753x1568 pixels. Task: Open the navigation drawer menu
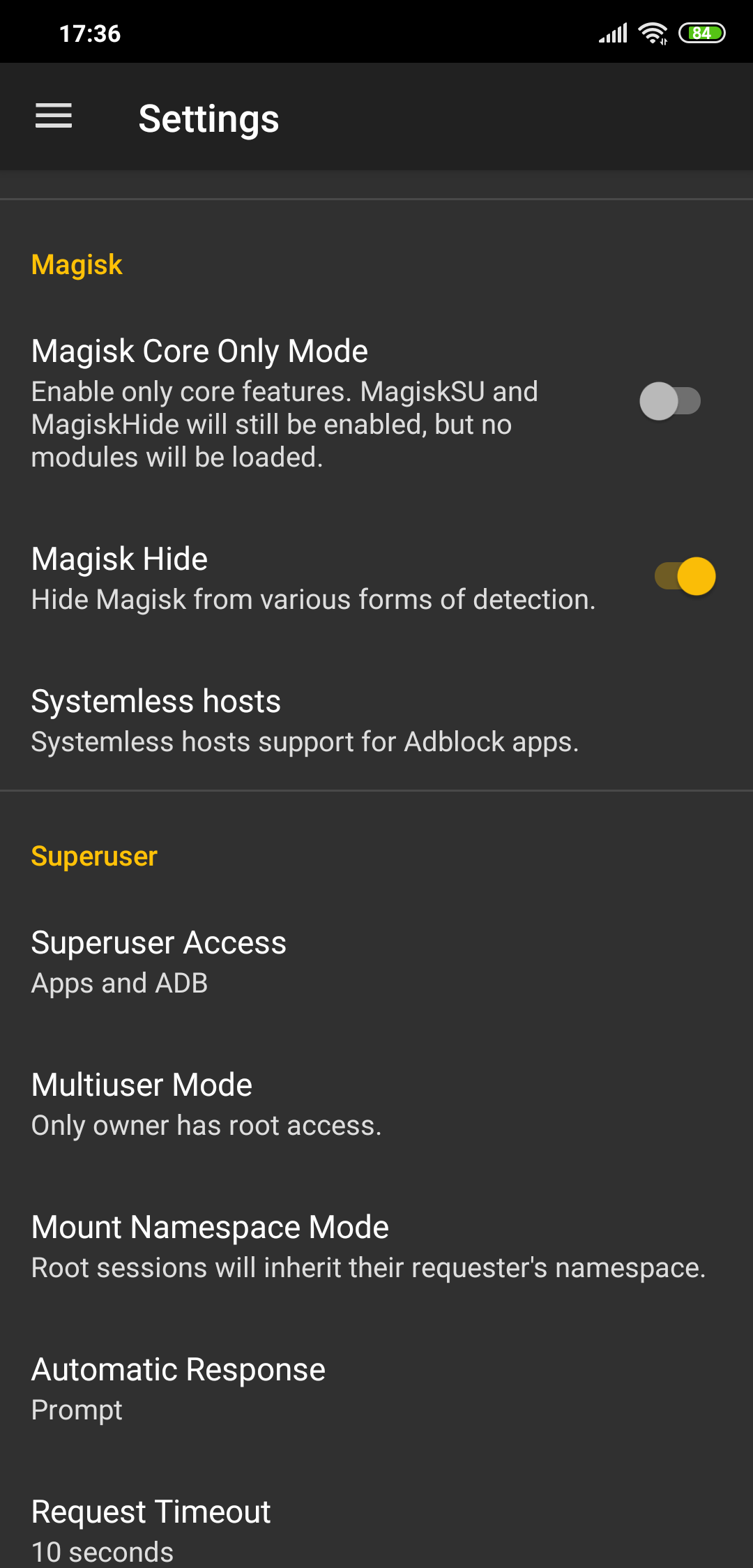pyautogui.click(x=54, y=116)
